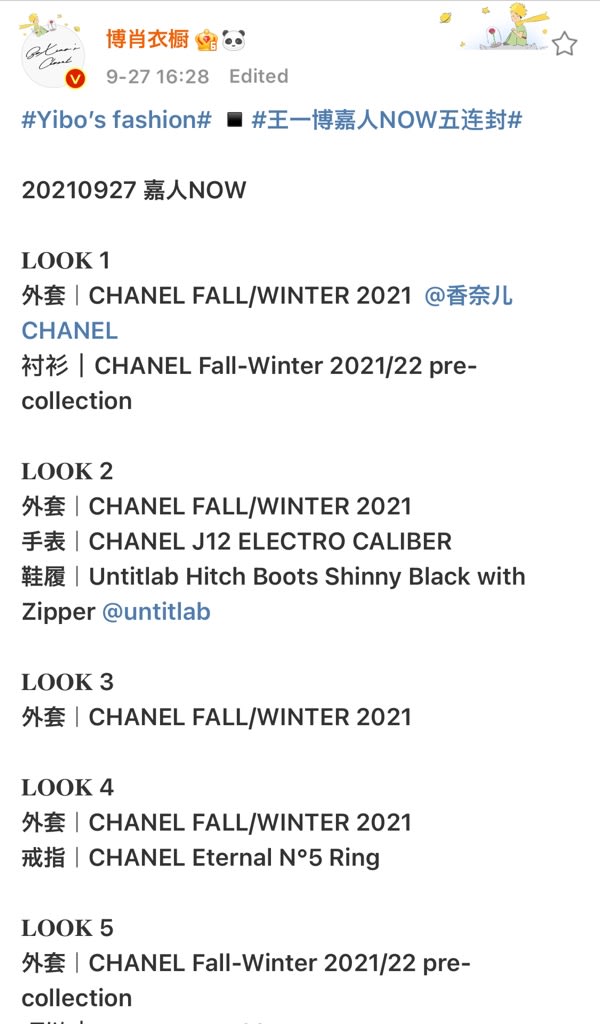Viewport: 600px width, 1024px height.
Task: Open the #Yibo's fashion# hashtag
Action: point(117,120)
